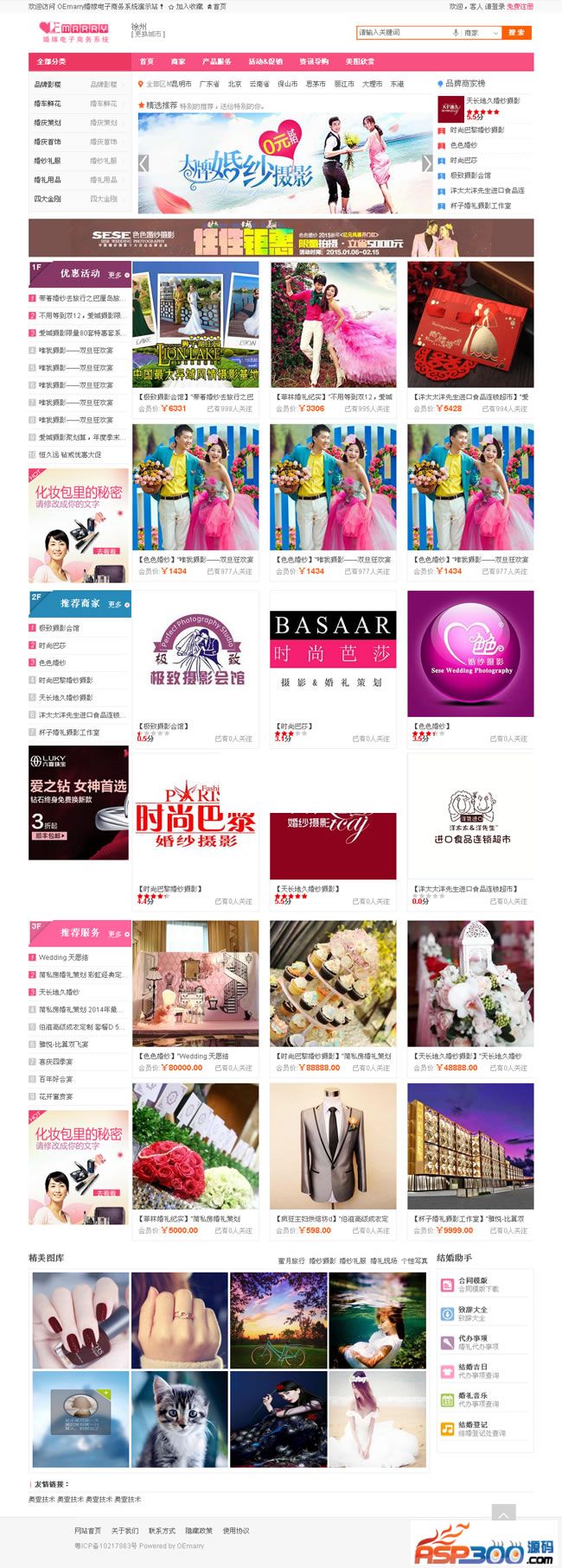
Task: Tap the back-to-top arrow button
Action: (503, 1514)
